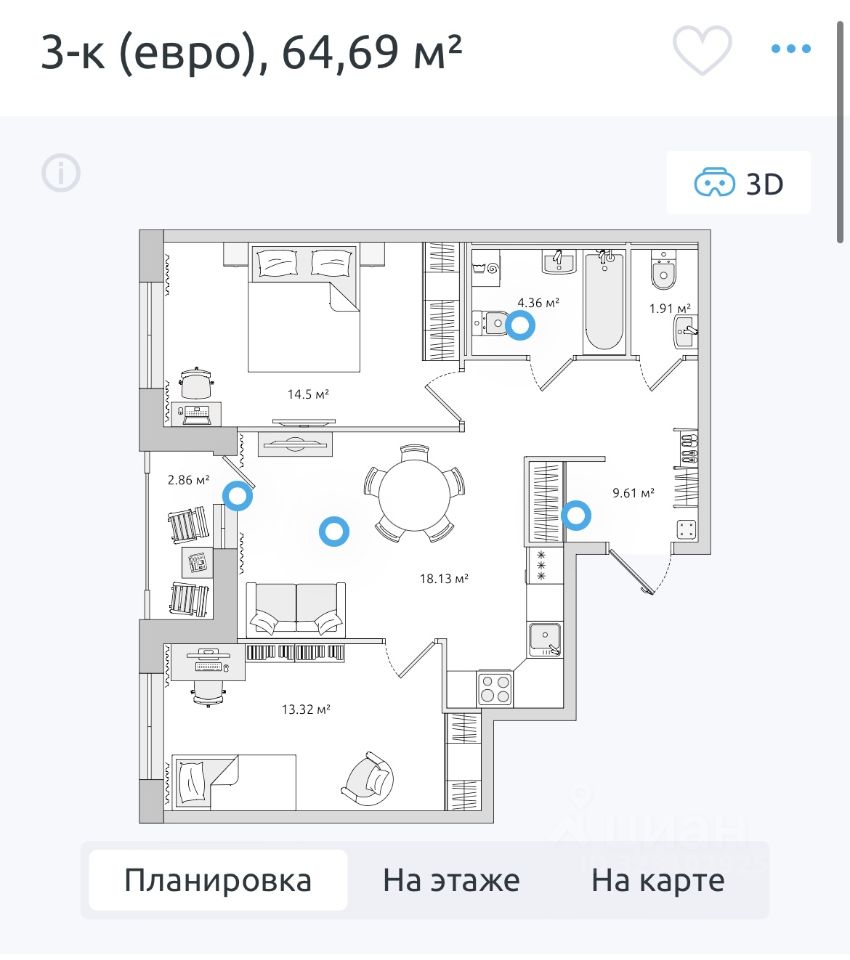Image resolution: width=850 pixels, height=960 pixels.
Task: Tap the hotspot in the 9.61 м² hallway
Action: pos(576,515)
